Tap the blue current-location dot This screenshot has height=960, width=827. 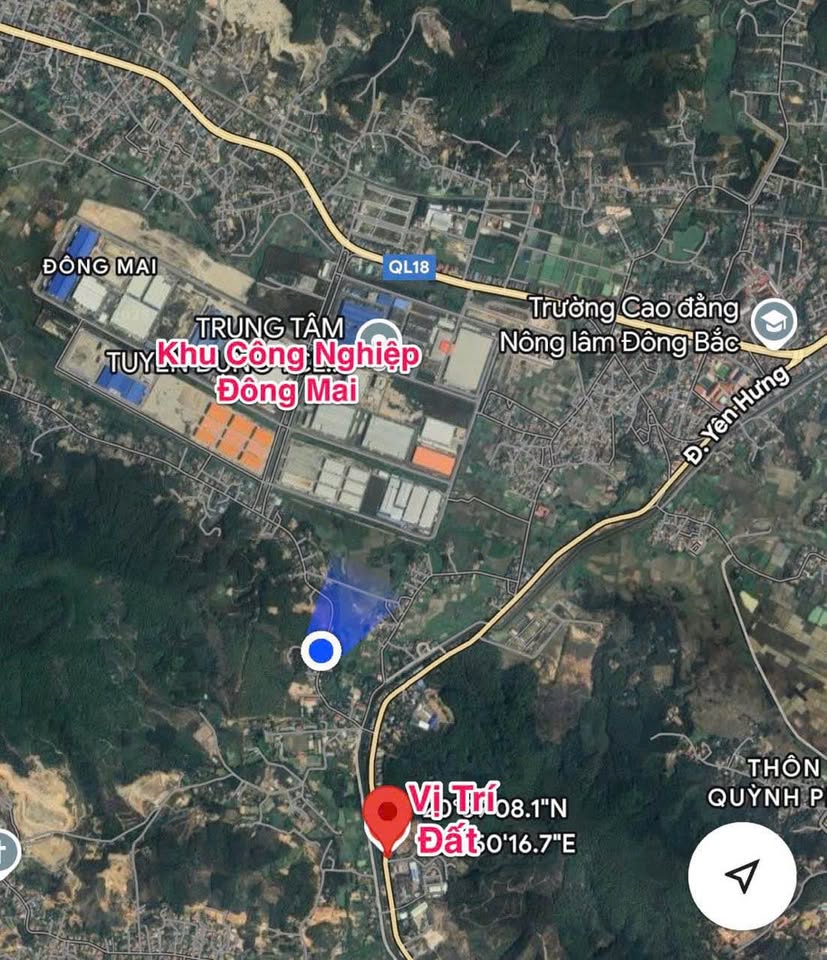coord(321,651)
